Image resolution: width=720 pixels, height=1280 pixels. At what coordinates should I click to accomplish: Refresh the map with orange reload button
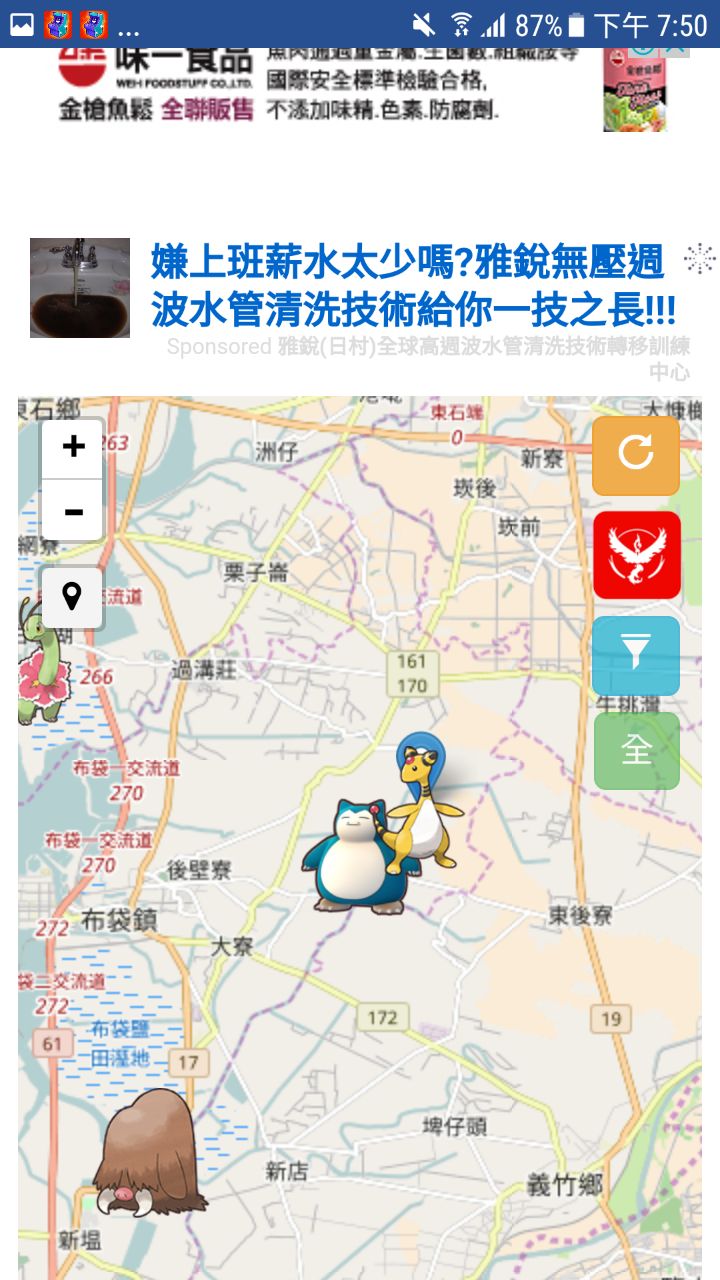click(636, 455)
